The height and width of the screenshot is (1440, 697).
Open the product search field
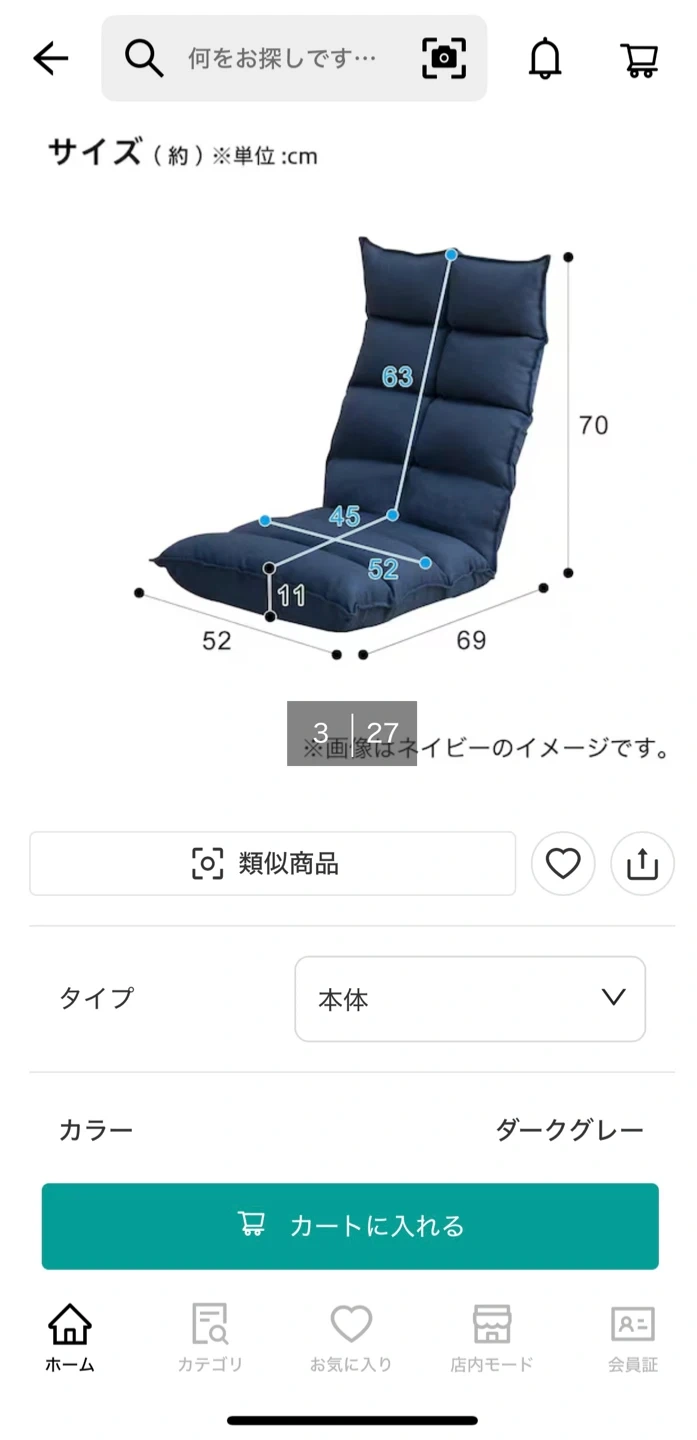coord(280,59)
